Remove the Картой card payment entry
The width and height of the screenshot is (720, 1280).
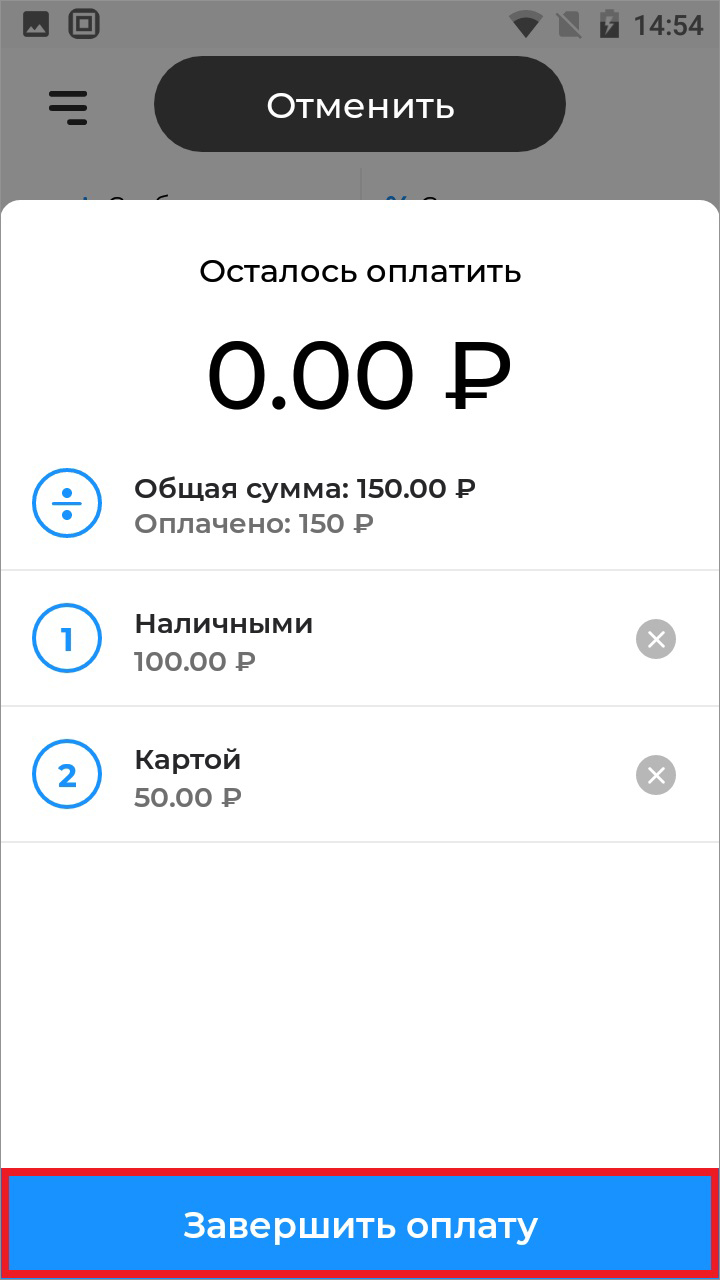coord(655,774)
